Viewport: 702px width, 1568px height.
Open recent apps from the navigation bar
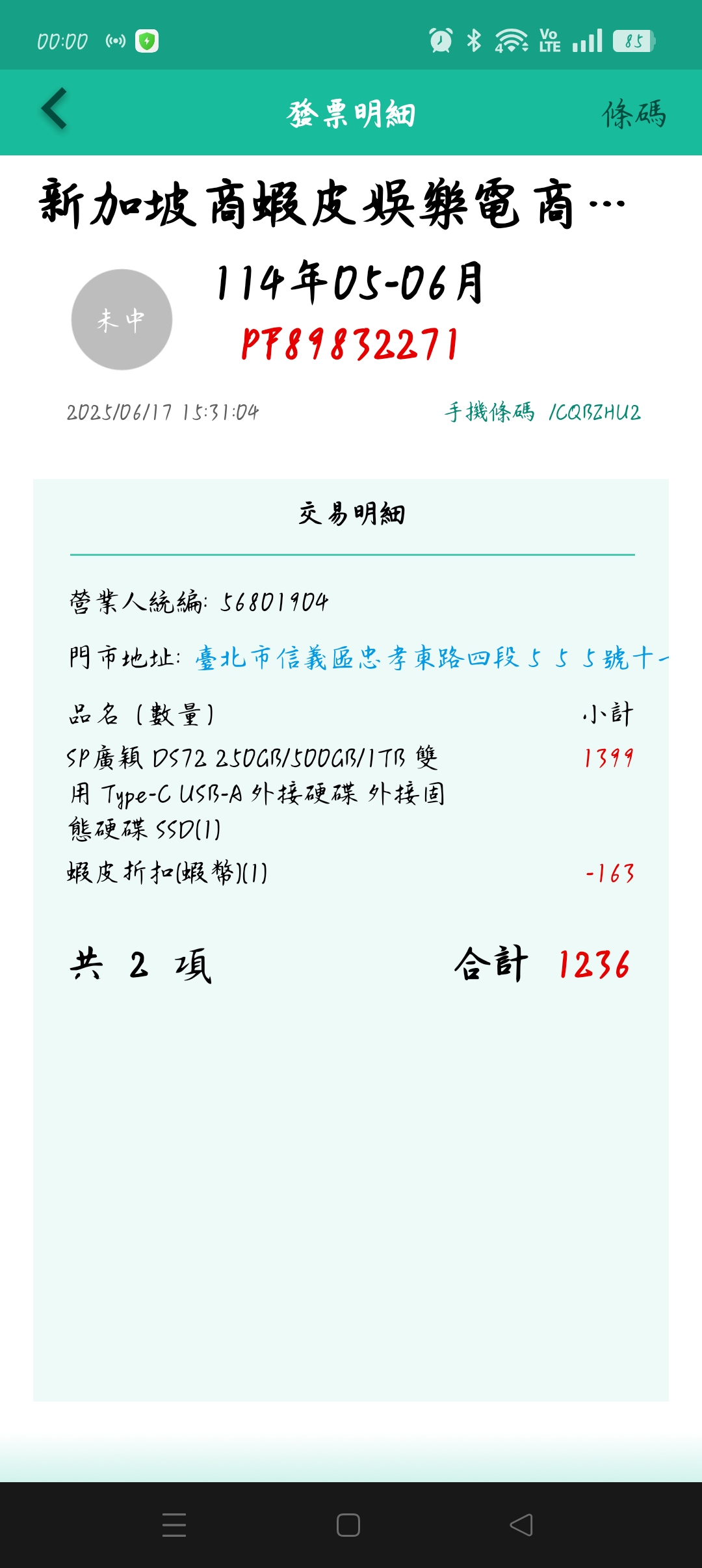tap(174, 1524)
